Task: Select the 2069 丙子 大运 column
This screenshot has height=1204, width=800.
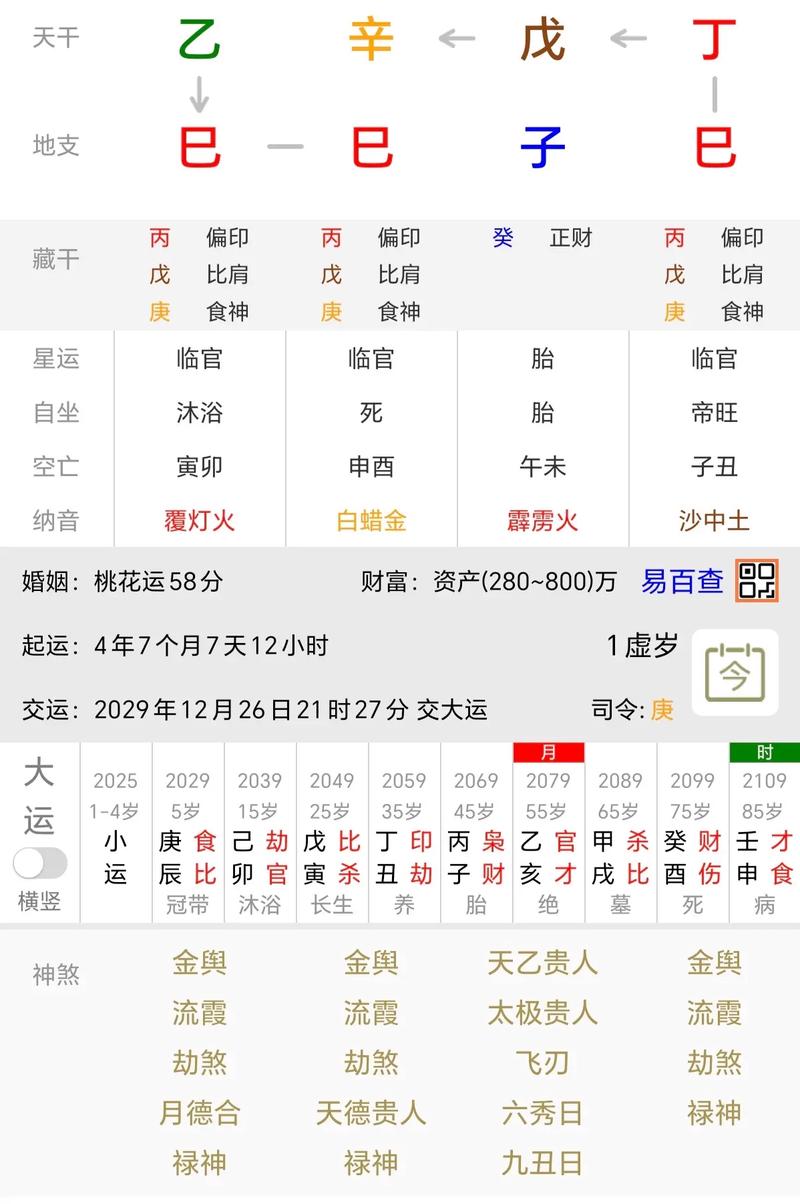Action: click(x=476, y=832)
